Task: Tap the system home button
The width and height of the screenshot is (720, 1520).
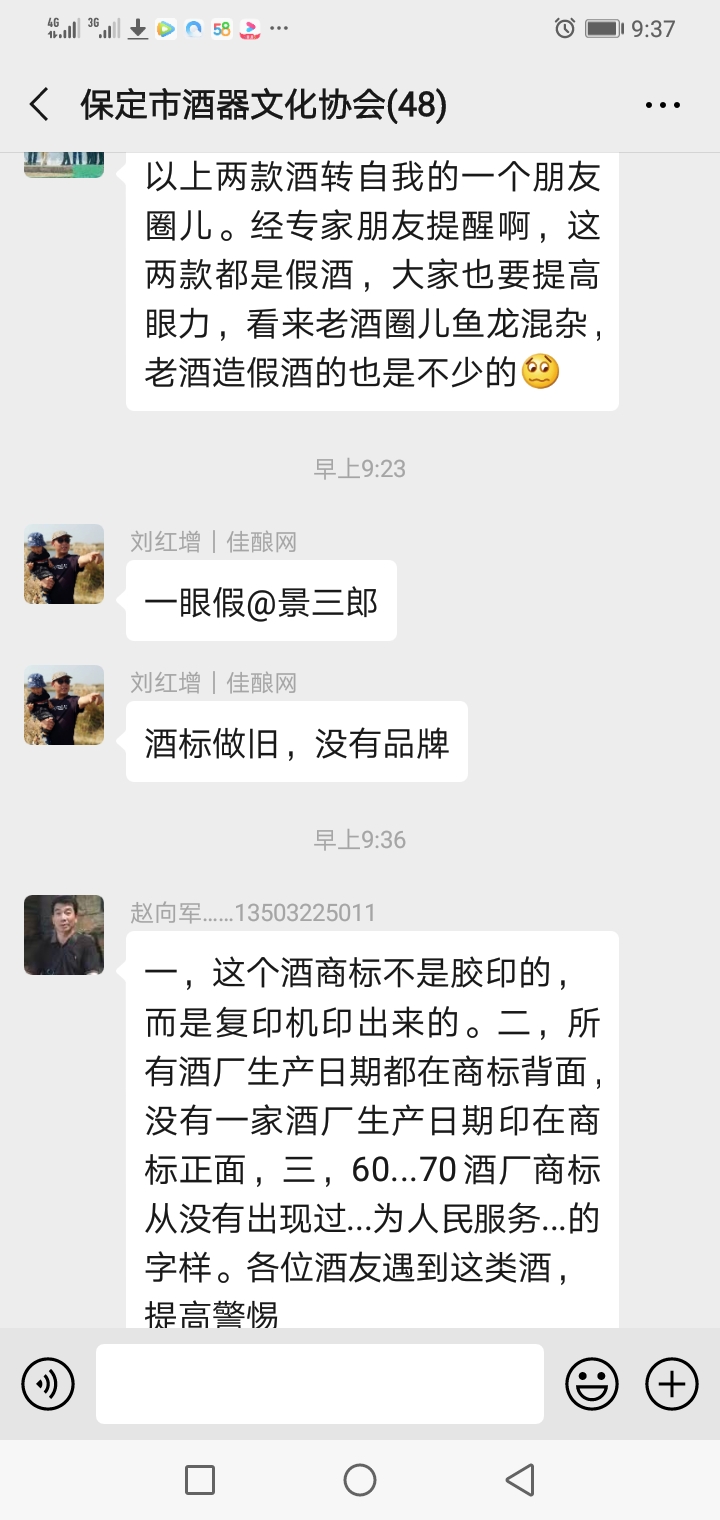Action: [x=360, y=1480]
